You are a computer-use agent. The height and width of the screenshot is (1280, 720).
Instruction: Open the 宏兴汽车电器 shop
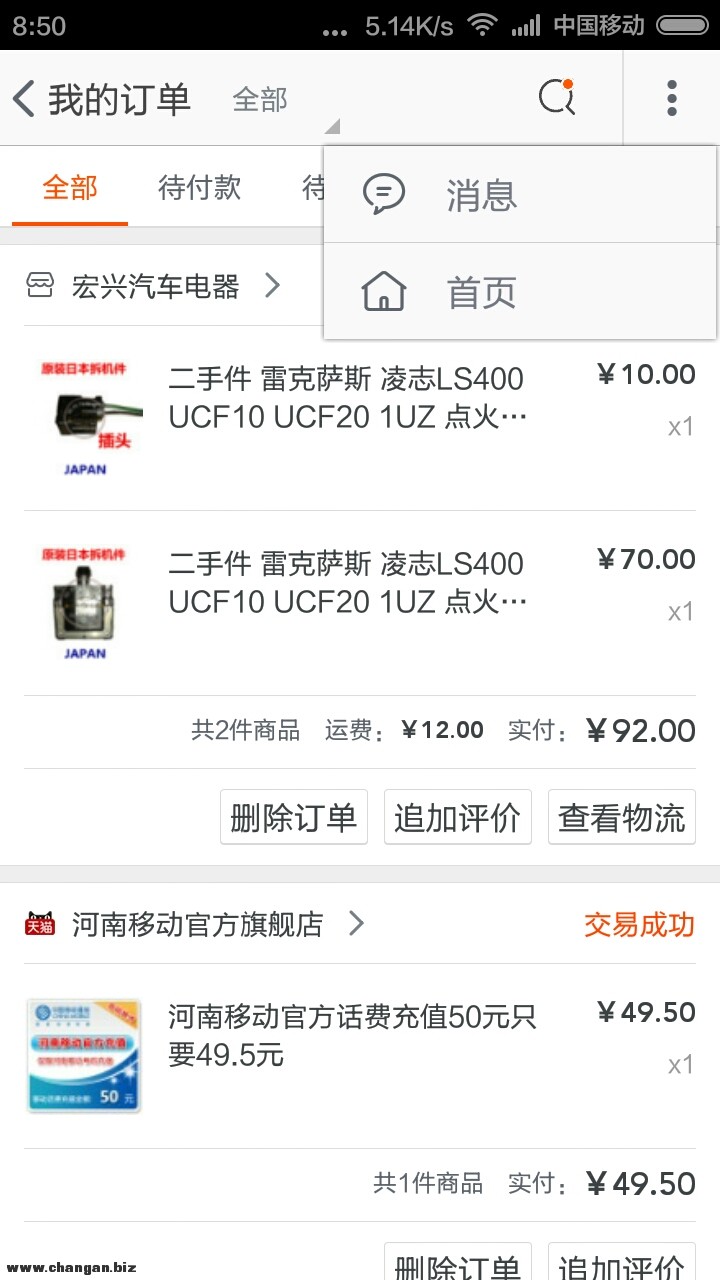pyautogui.click(x=155, y=288)
